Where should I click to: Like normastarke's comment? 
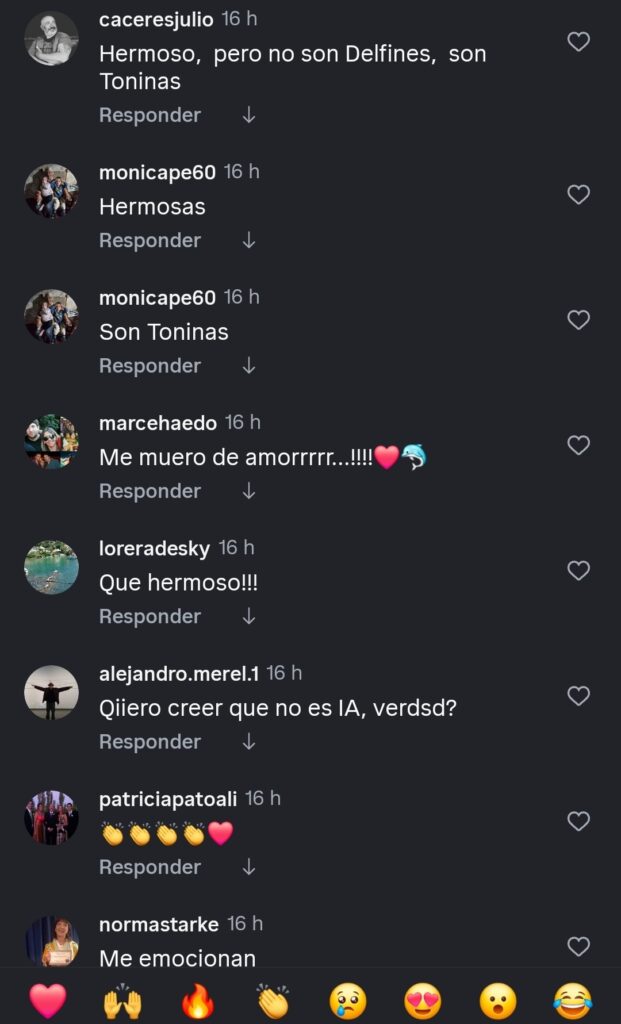[x=578, y=946]
